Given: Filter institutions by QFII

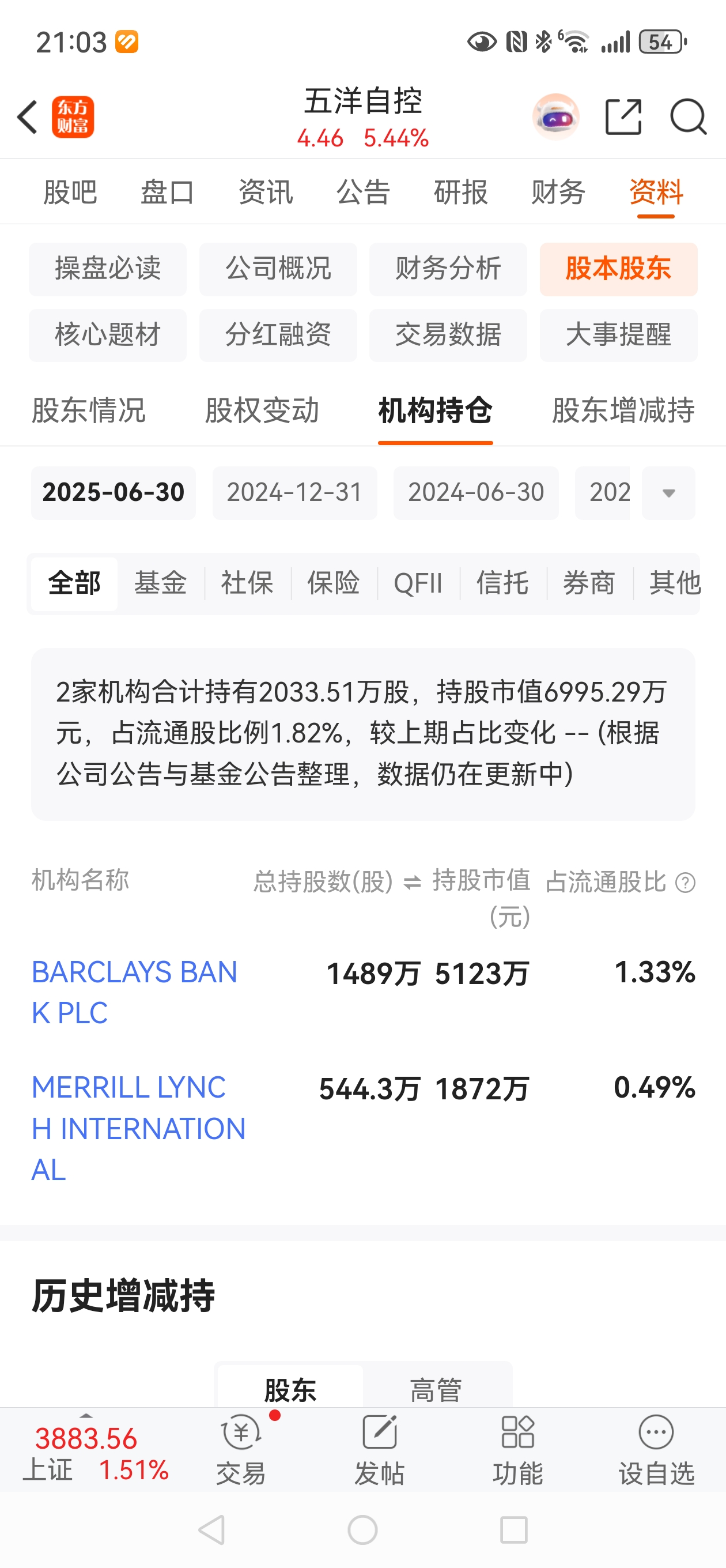Looking at the screenshot, I should pos(418,583).
